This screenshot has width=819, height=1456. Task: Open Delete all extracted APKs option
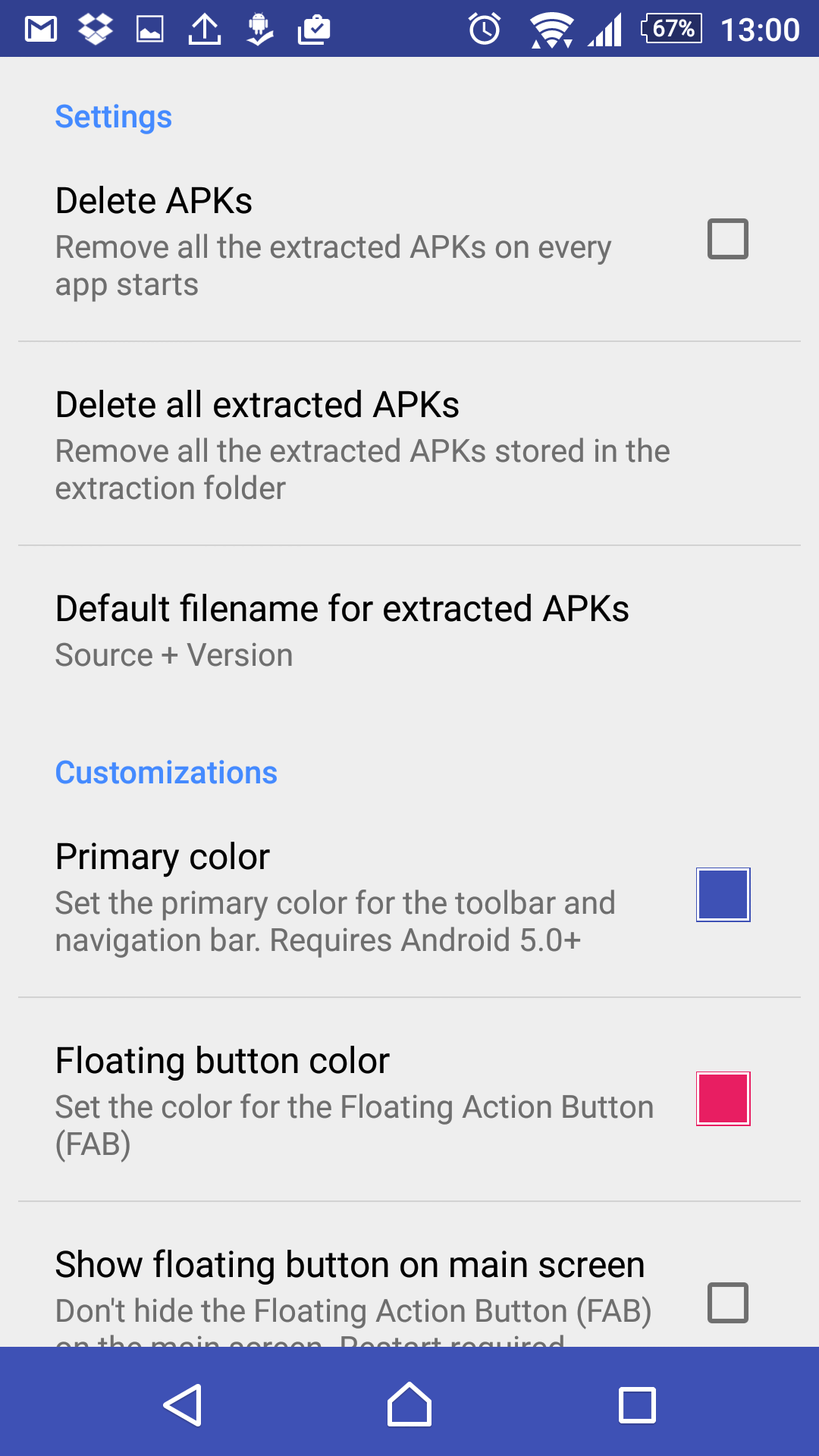409,444
